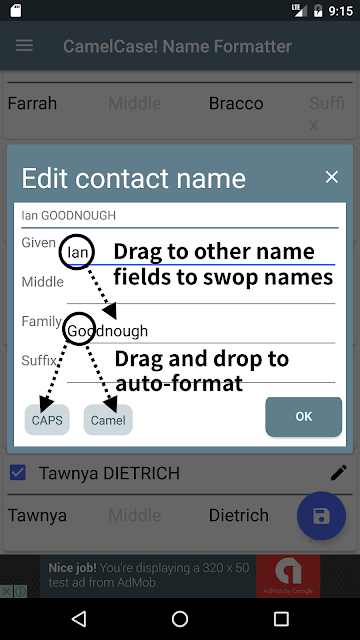
Task: Go back using the system back button
Action: point(79,619)
